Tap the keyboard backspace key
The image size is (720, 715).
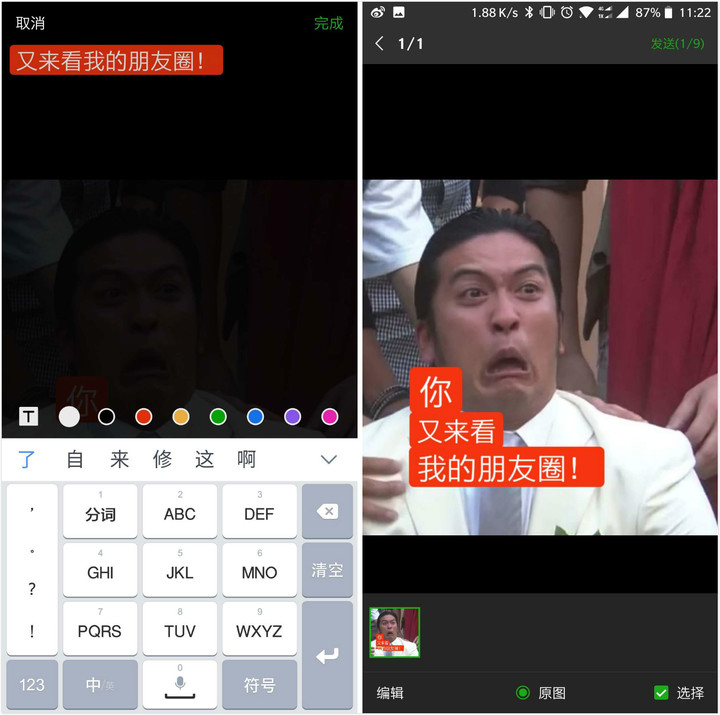point(327,512)
